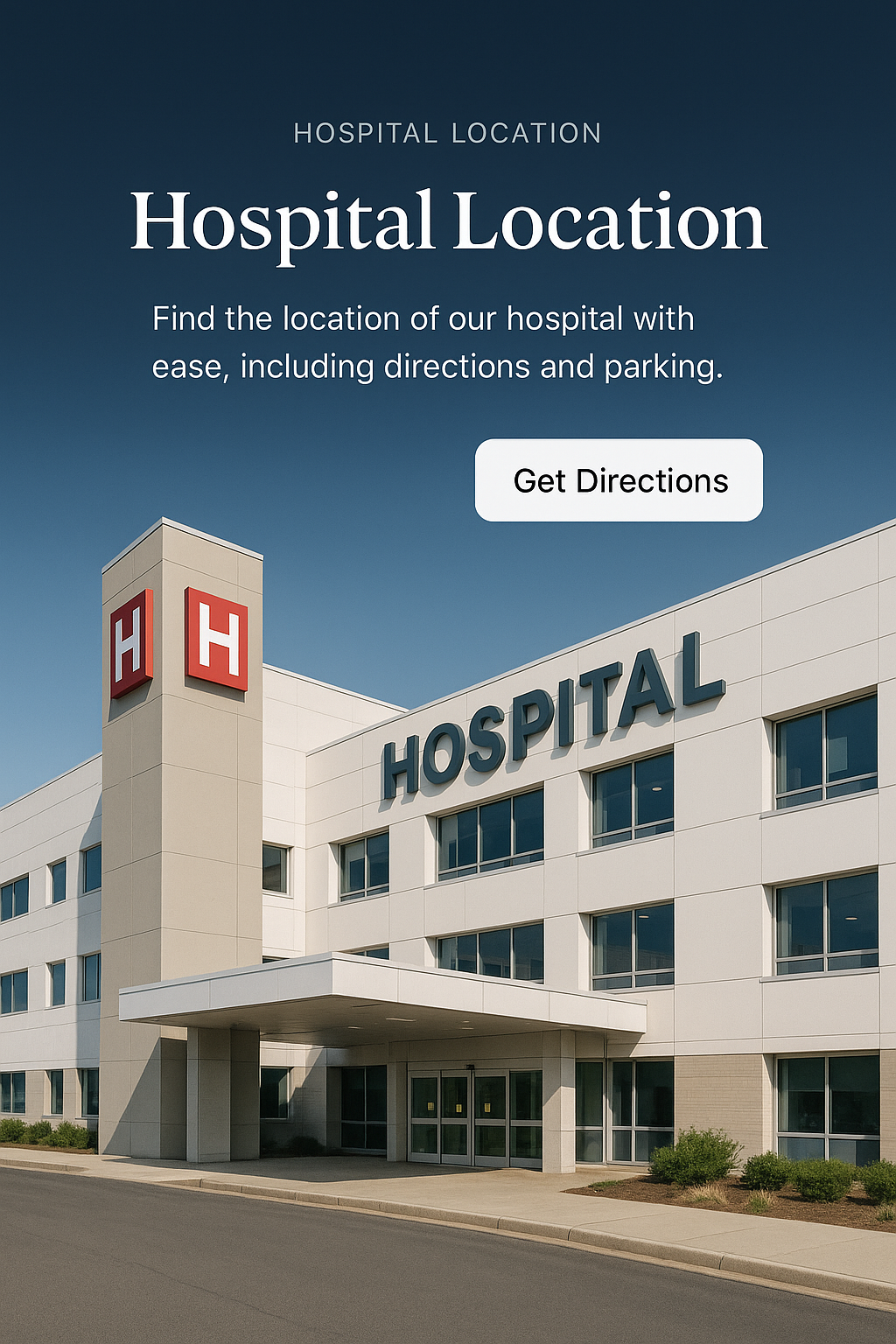The height and width of the screenshot is (1344, 896).
Task: Tap the Get Directions button
Action: click(619, 480)
